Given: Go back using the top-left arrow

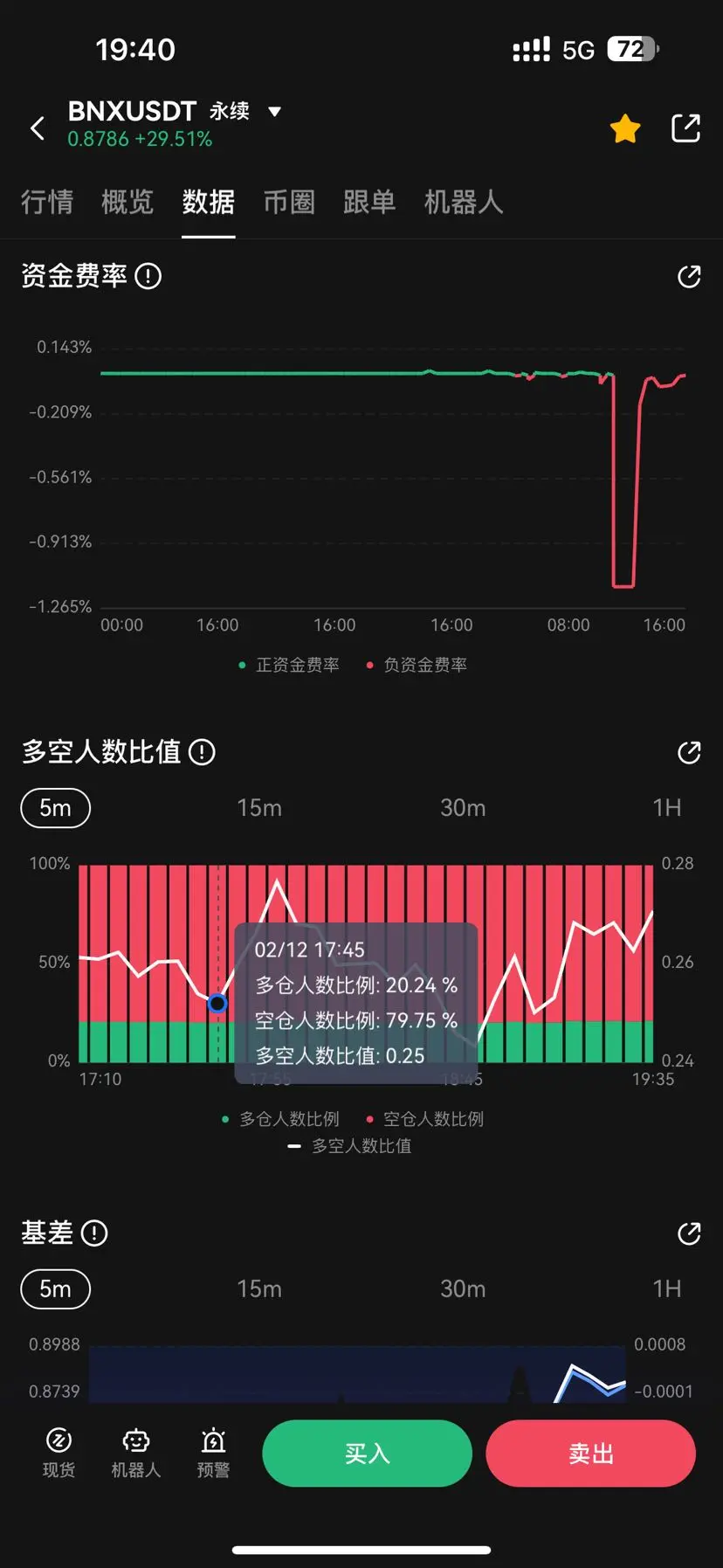Looking at the screenshot, I should tap(38, 128).
